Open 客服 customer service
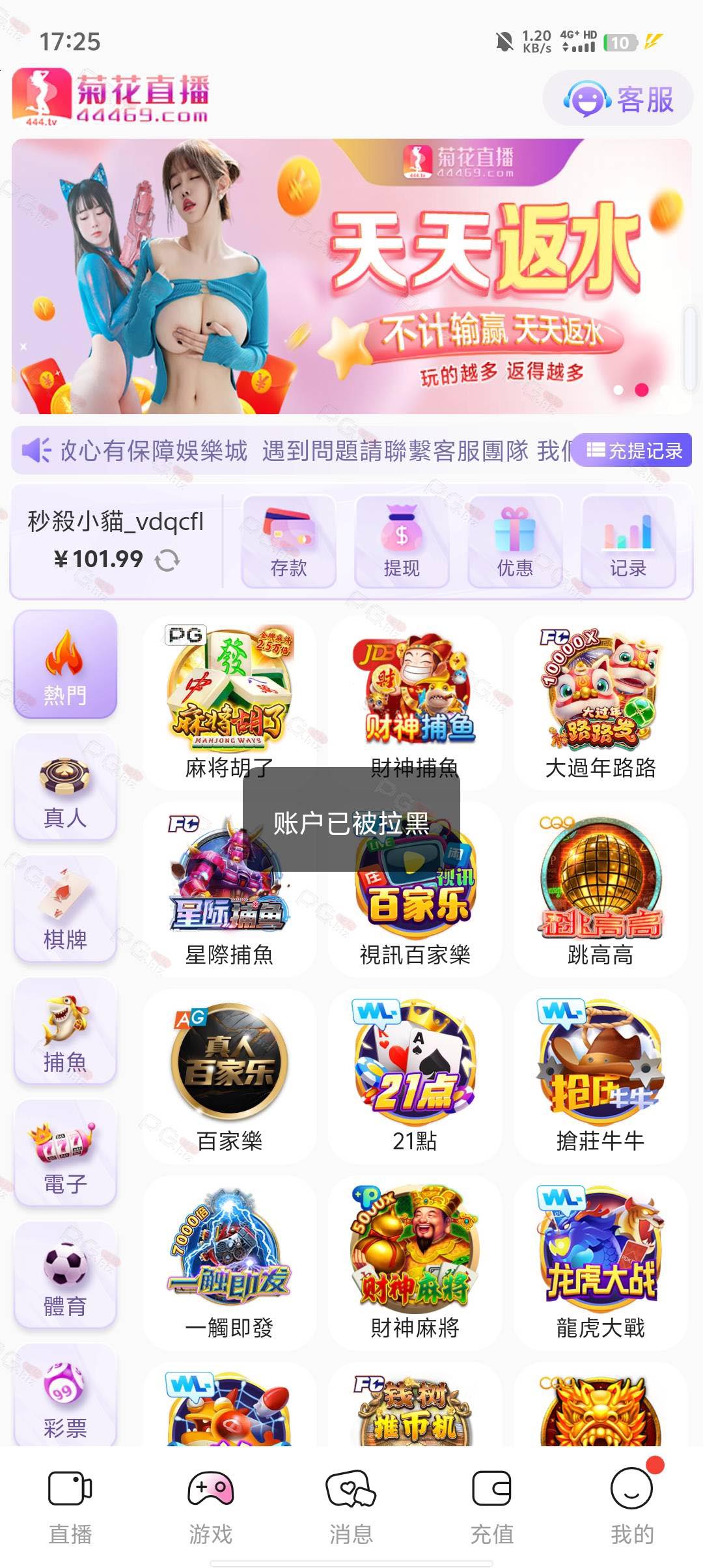This screenshot has width=703, height=1568. [618, 99]
